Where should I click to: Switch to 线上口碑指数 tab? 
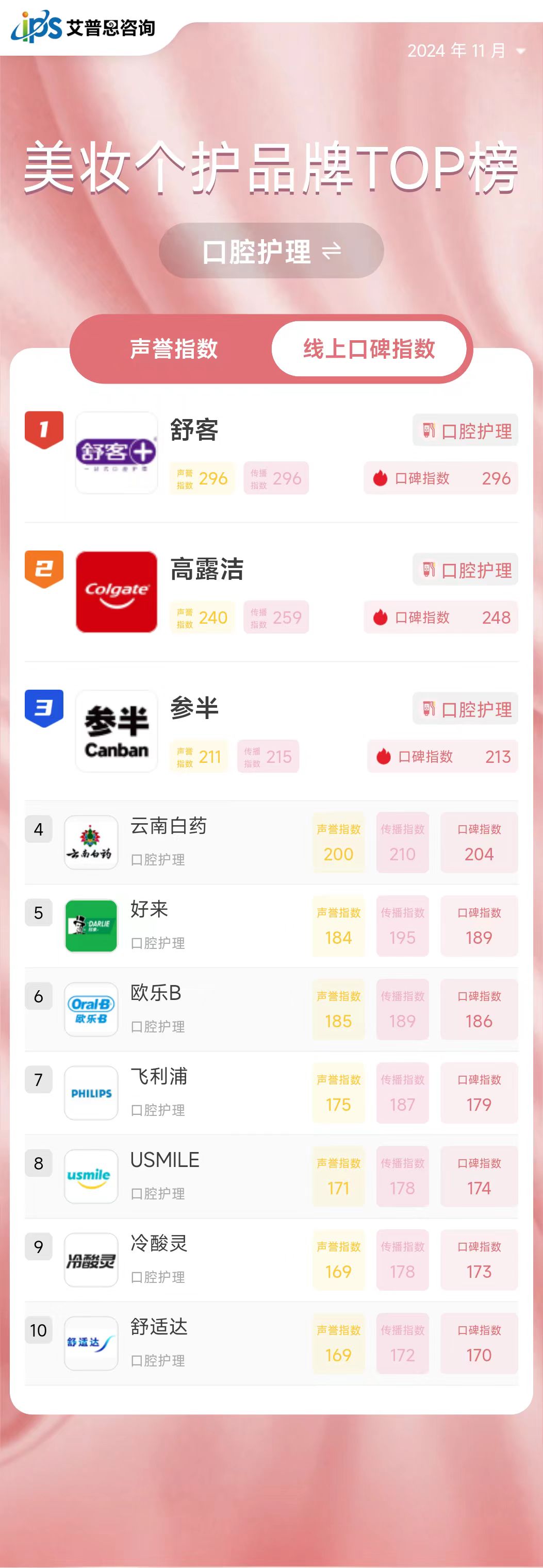369,349
